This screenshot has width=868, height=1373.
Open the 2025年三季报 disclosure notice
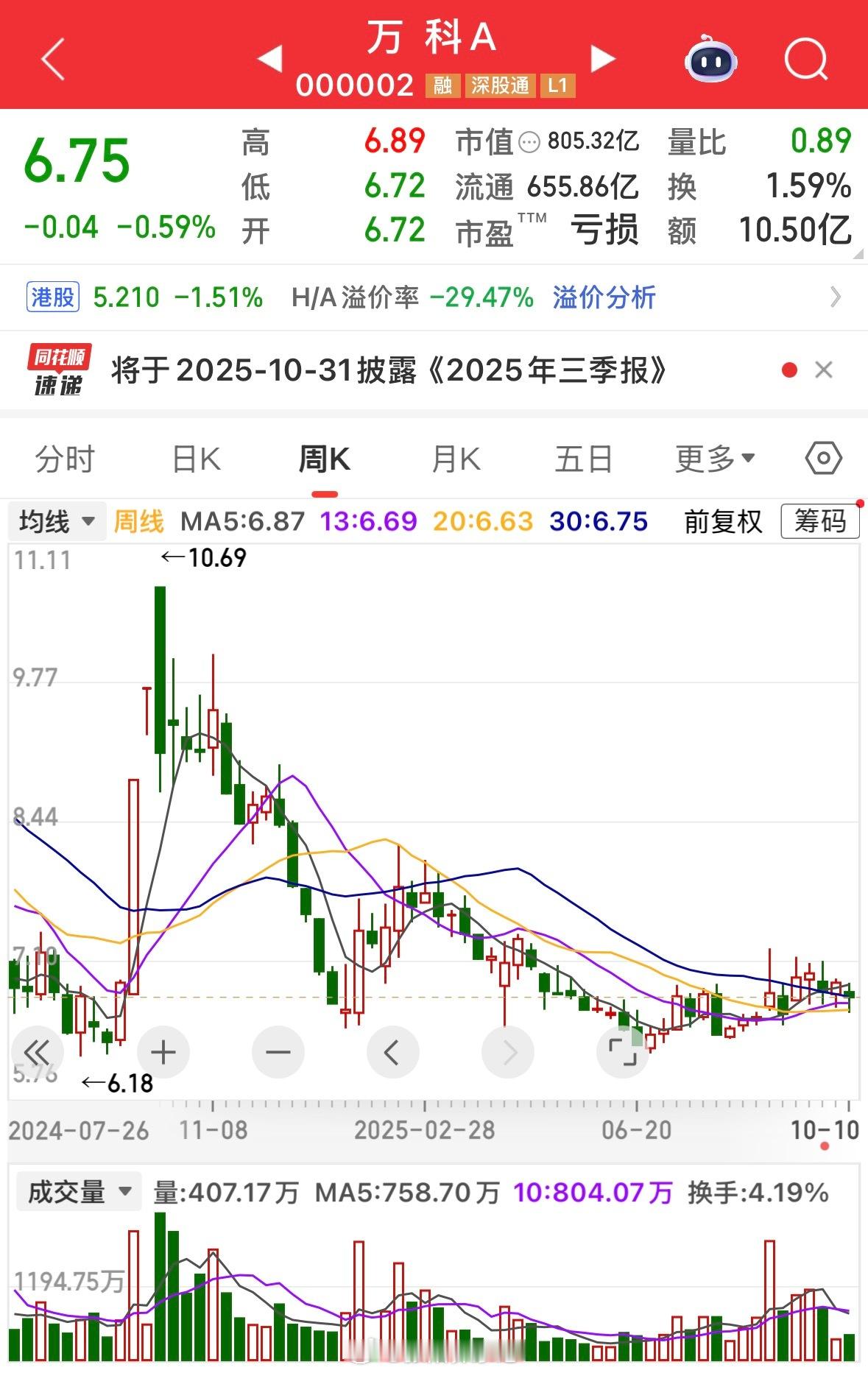pyautogui.click(x=388, y=370)
